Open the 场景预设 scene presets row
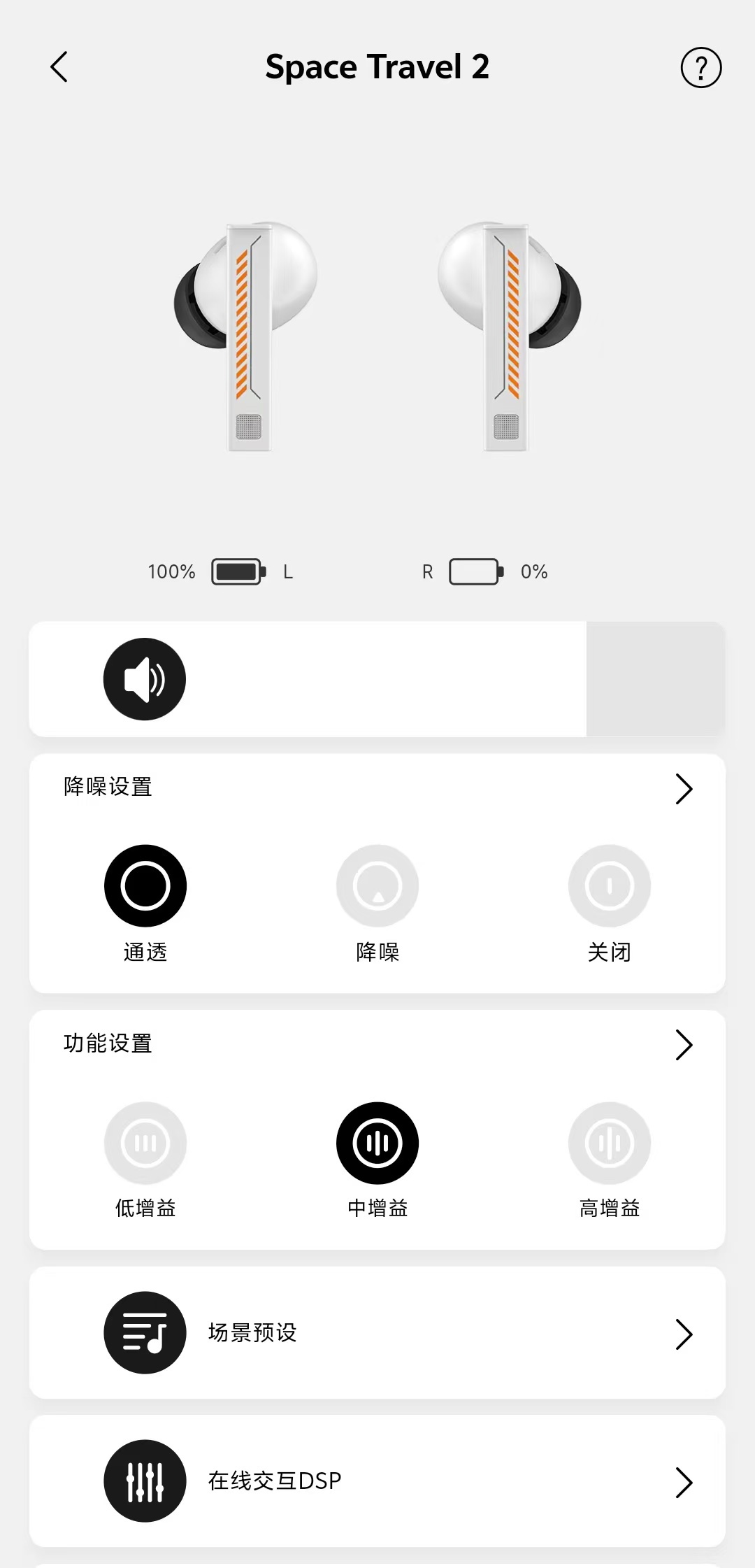This screenshot has height=1568, width=755. click(377, 1333)
